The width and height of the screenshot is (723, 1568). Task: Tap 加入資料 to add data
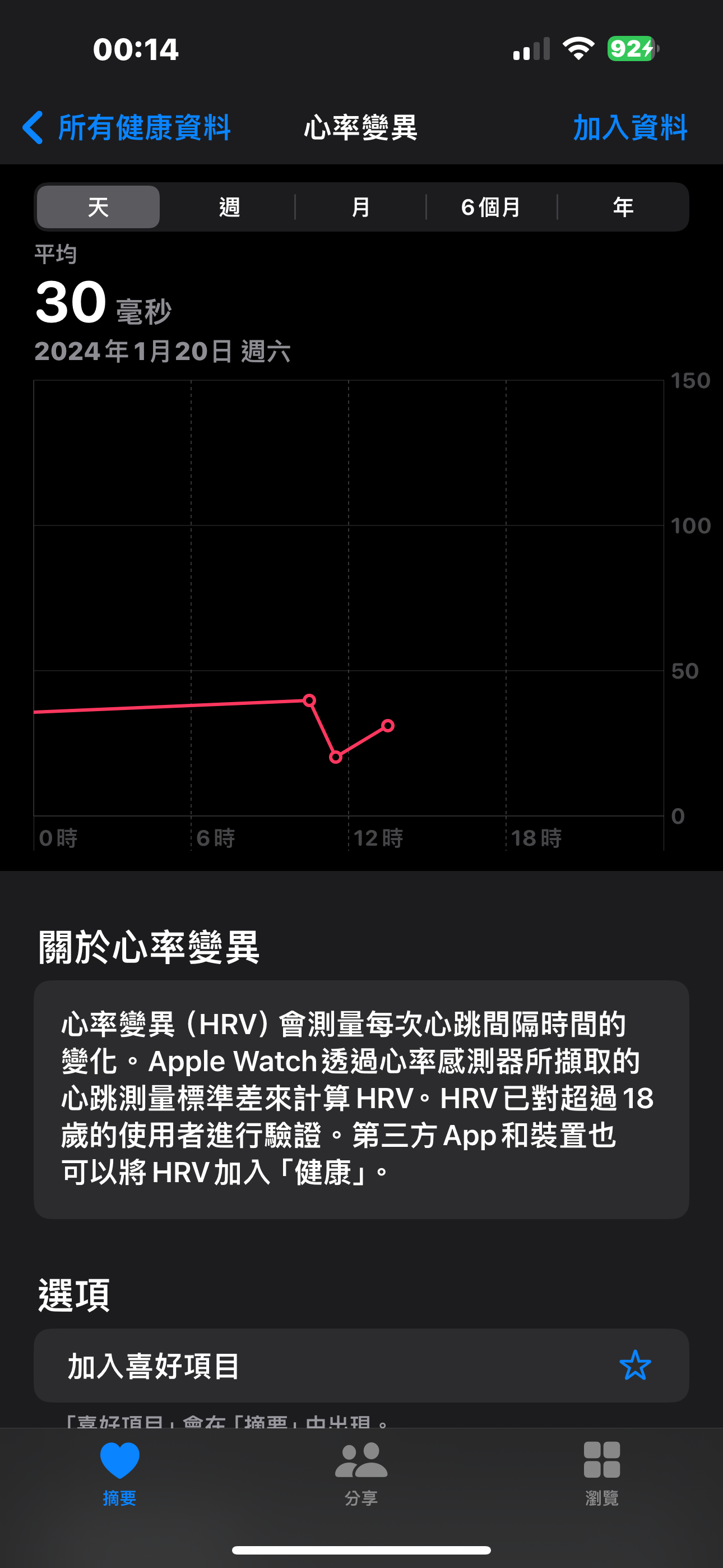pos(630,128)
